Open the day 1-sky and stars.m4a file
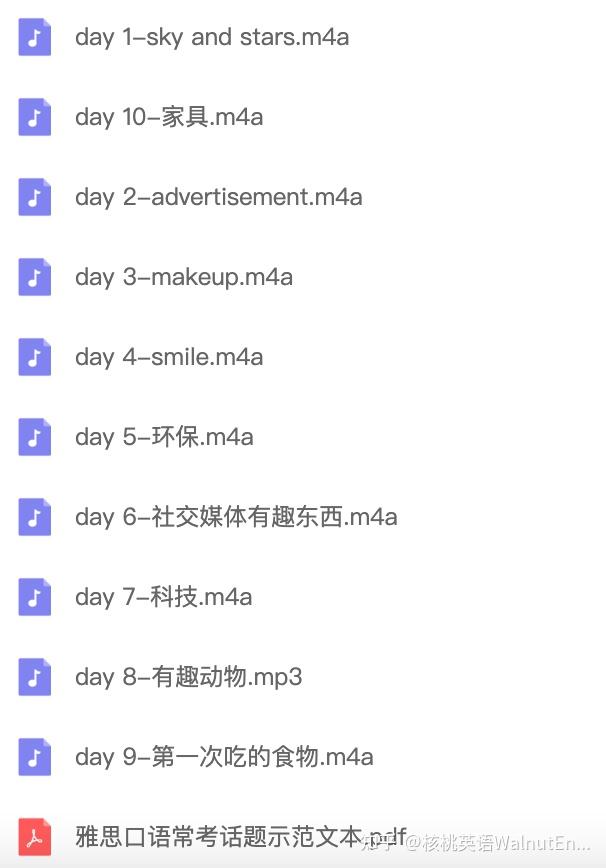Viewport: 606px width, 868px height. tap(211, 38)
